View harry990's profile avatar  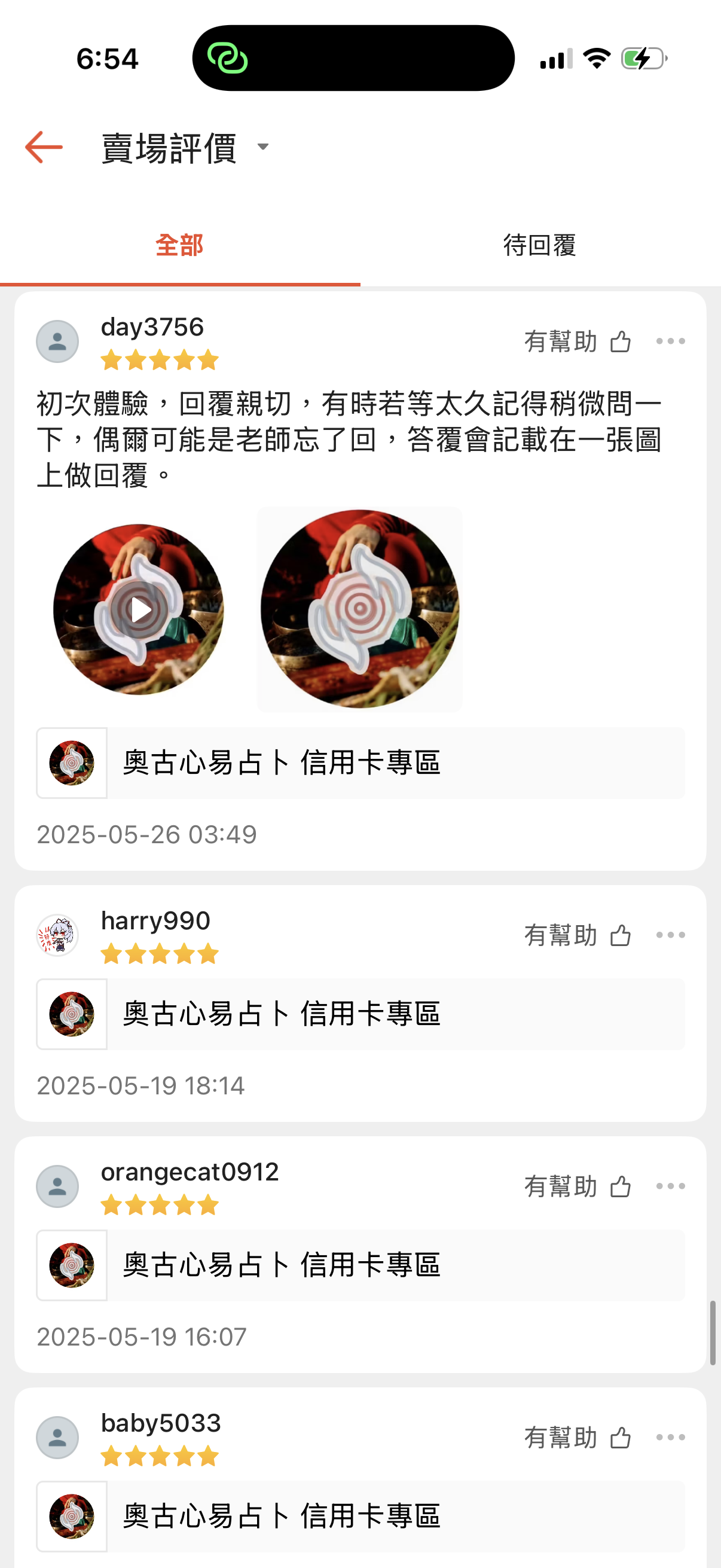57,935
